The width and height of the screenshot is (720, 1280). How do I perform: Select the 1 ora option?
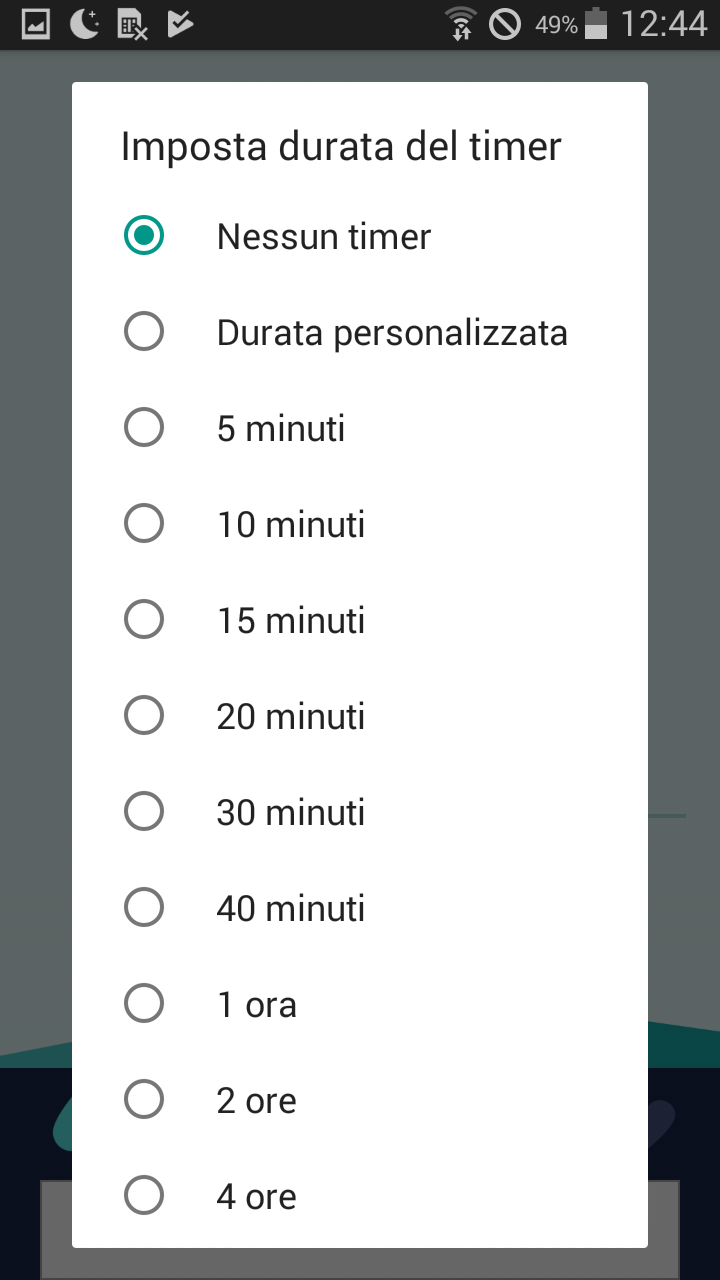click(360, 1004)
